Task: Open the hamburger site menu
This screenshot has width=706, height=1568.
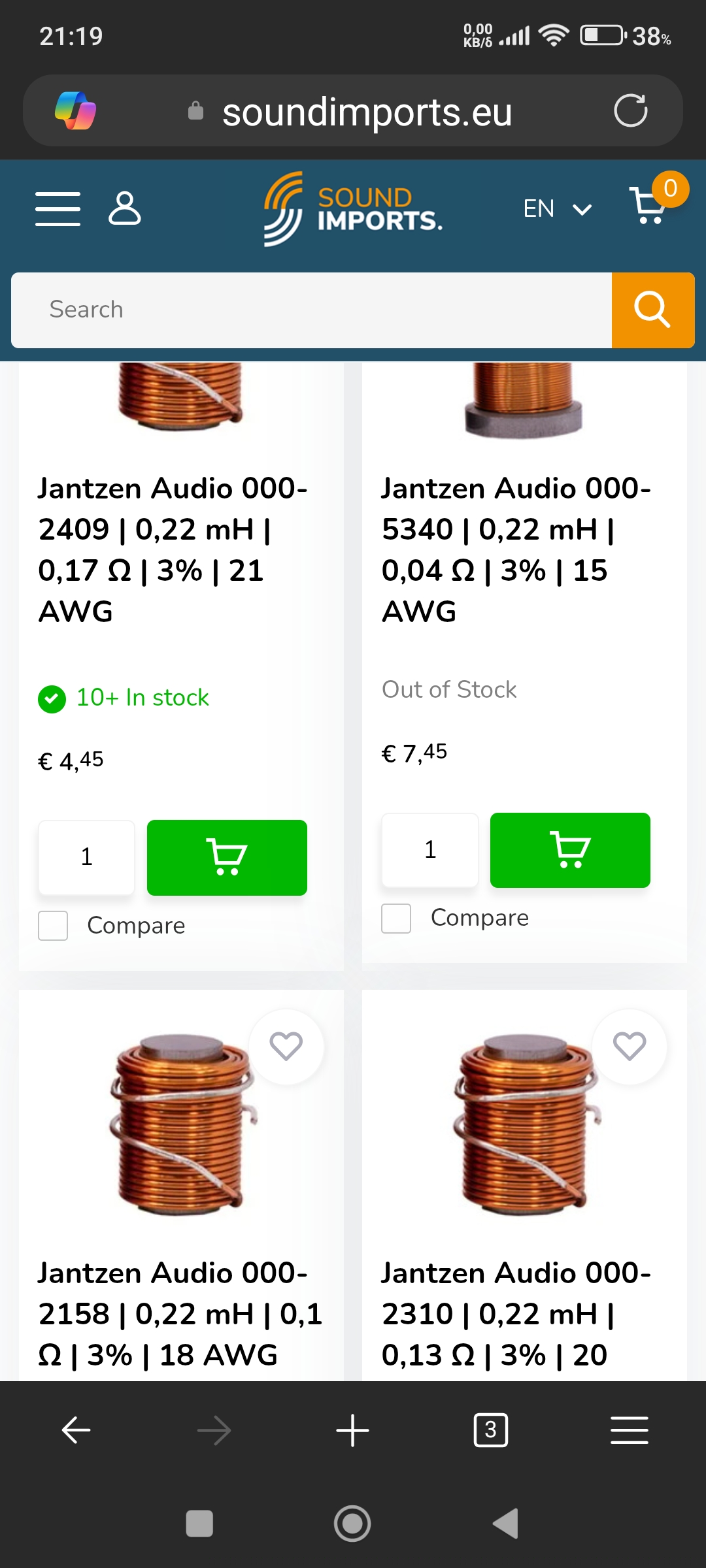Action: 58,209
